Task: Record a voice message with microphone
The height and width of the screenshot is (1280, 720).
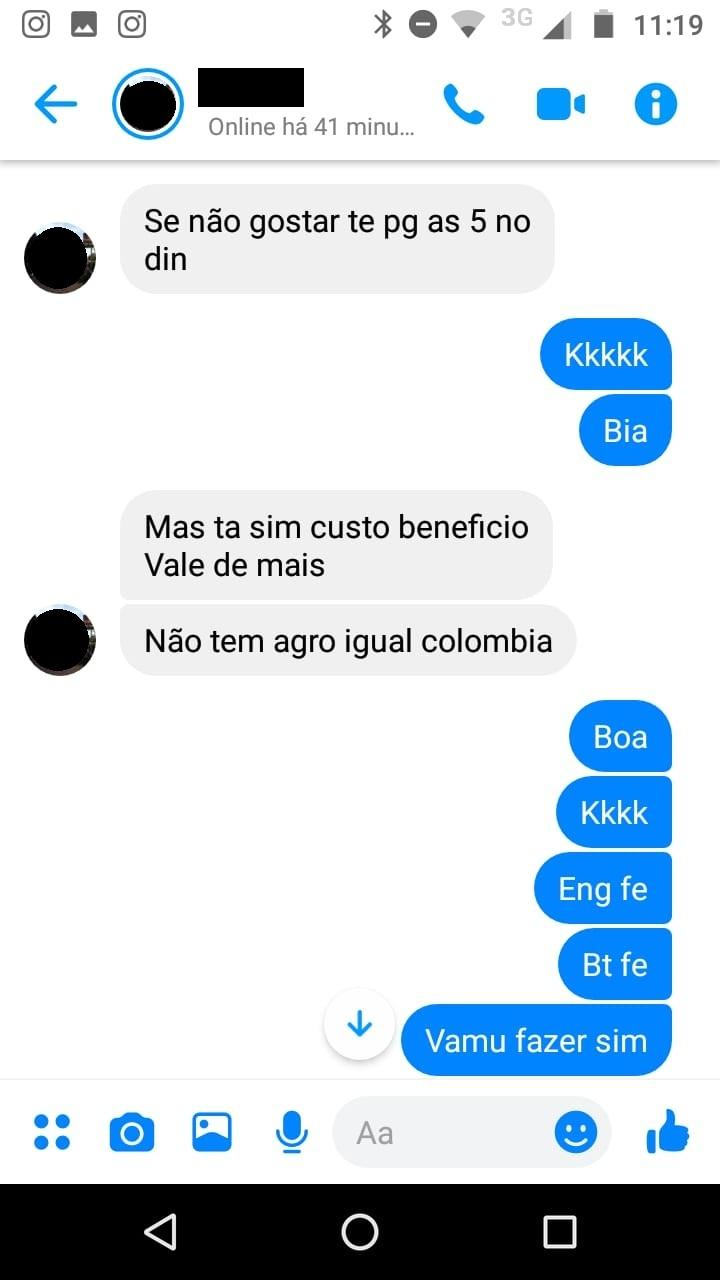Action: [x=291, y=1132]
